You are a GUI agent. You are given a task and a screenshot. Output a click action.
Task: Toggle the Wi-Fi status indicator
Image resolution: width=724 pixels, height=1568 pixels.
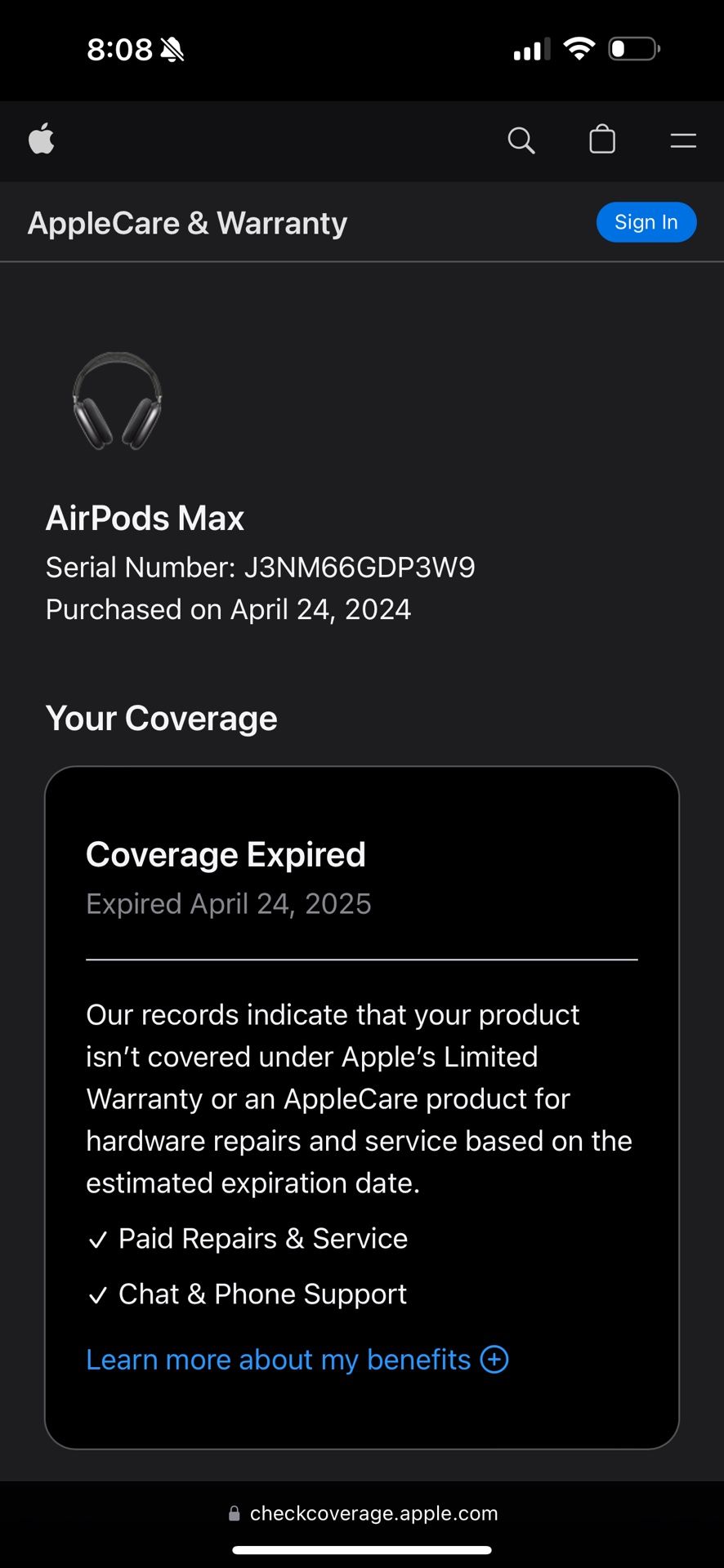click(579, 48)
